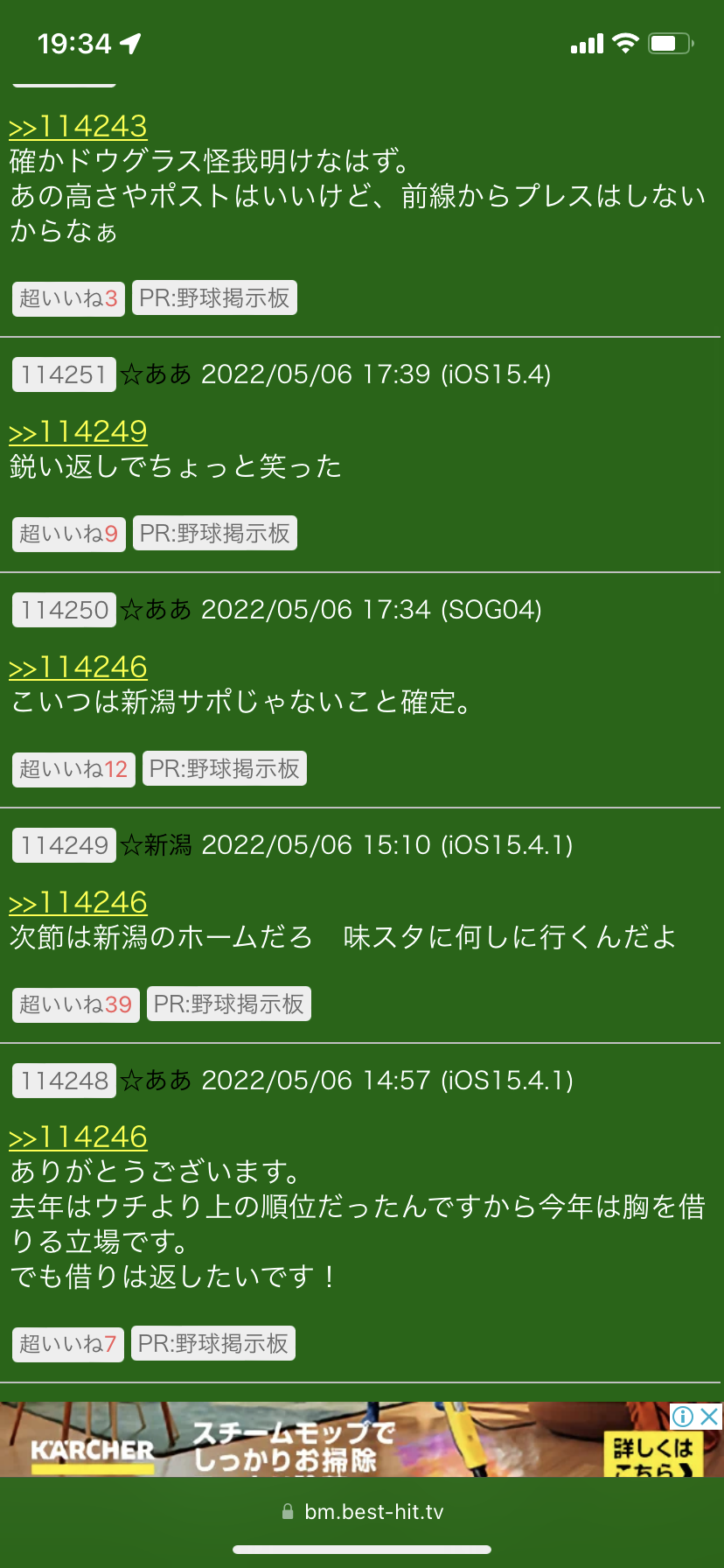This screenshot has height=1568, width=724.
Task: Select post number 114249 badge
Action: tap(64, 845)
